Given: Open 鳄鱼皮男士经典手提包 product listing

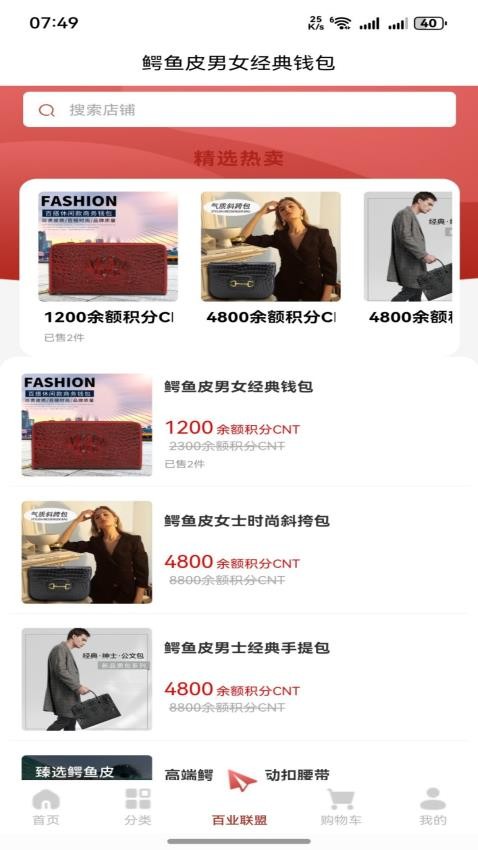Looking at the screenshot, I should click(x=239, y=679).
